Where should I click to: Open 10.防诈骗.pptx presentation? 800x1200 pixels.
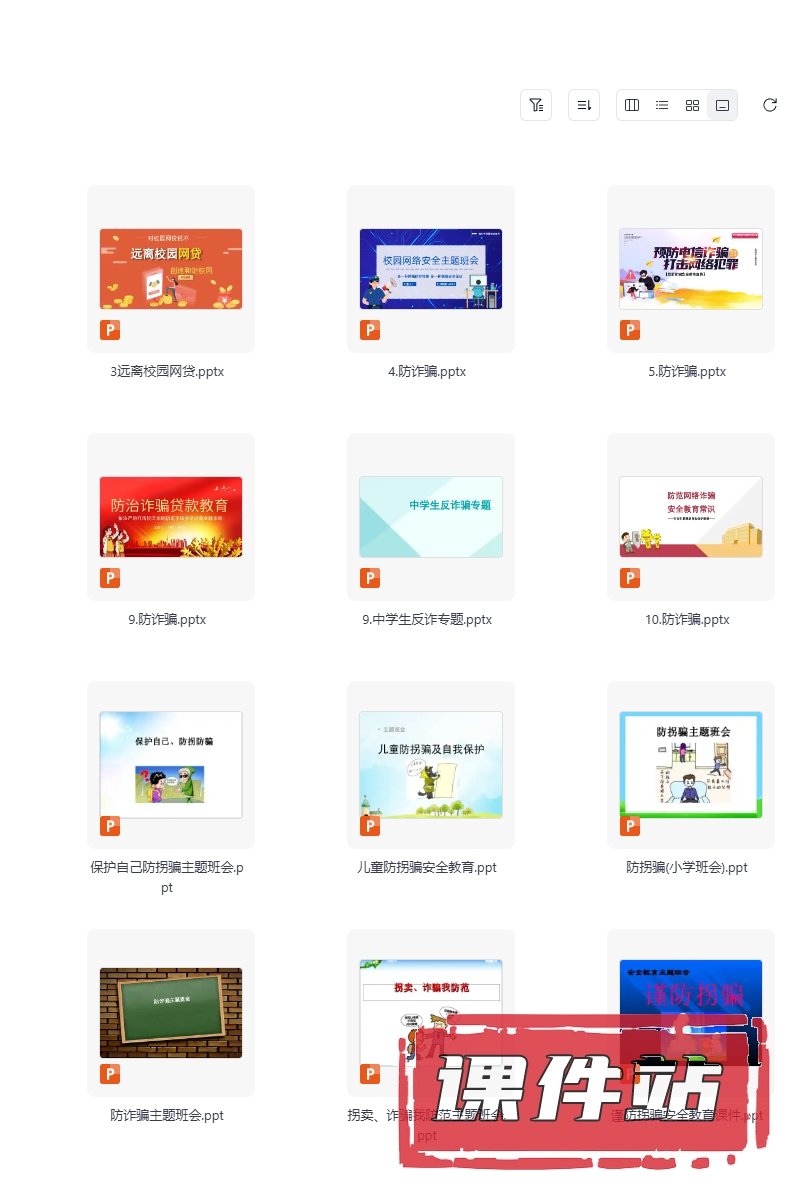[691, 517]
